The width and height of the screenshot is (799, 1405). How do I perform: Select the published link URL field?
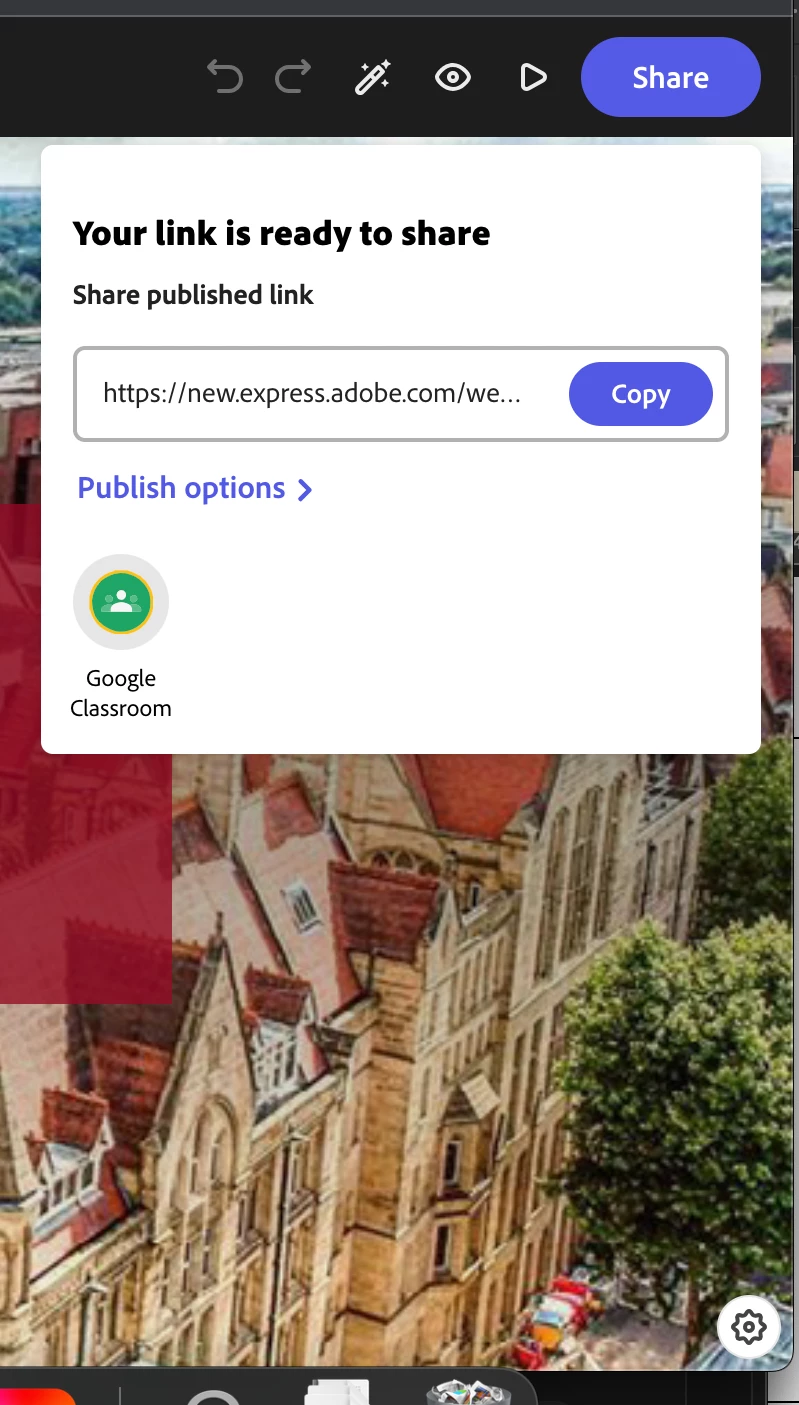click(x=312, y=394)
